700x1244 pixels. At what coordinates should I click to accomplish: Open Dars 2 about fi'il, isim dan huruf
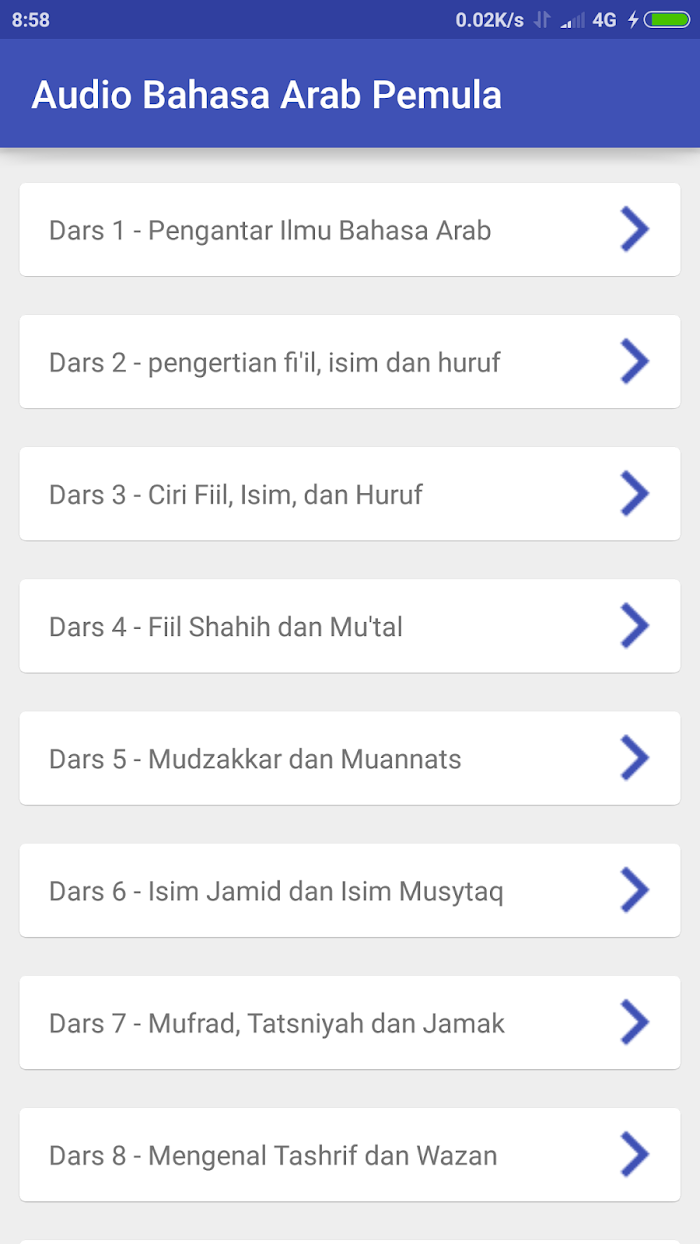pyautogui.click(x=350, y=362)
